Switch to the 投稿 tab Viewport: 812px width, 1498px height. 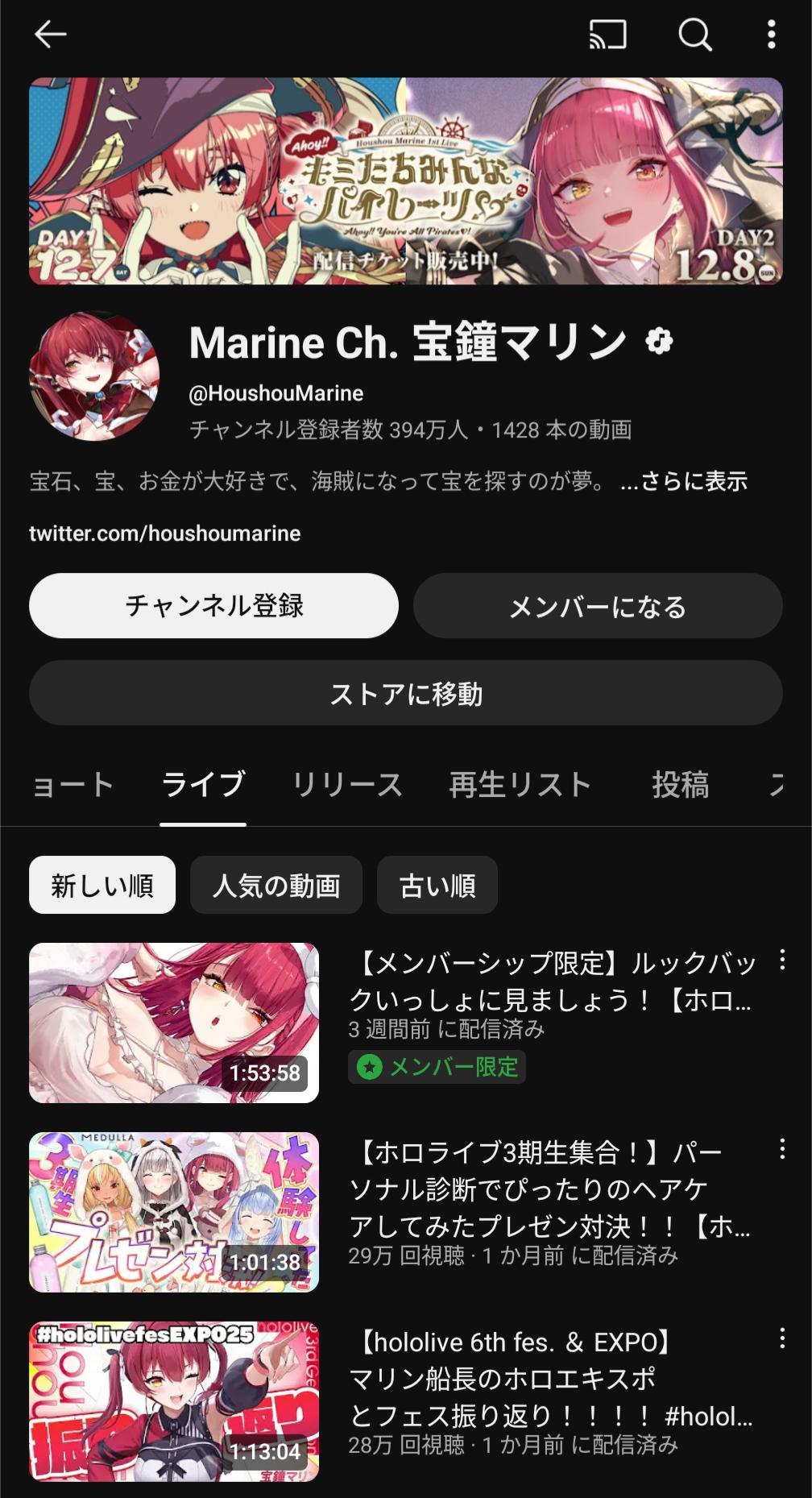tap(681, 784)
